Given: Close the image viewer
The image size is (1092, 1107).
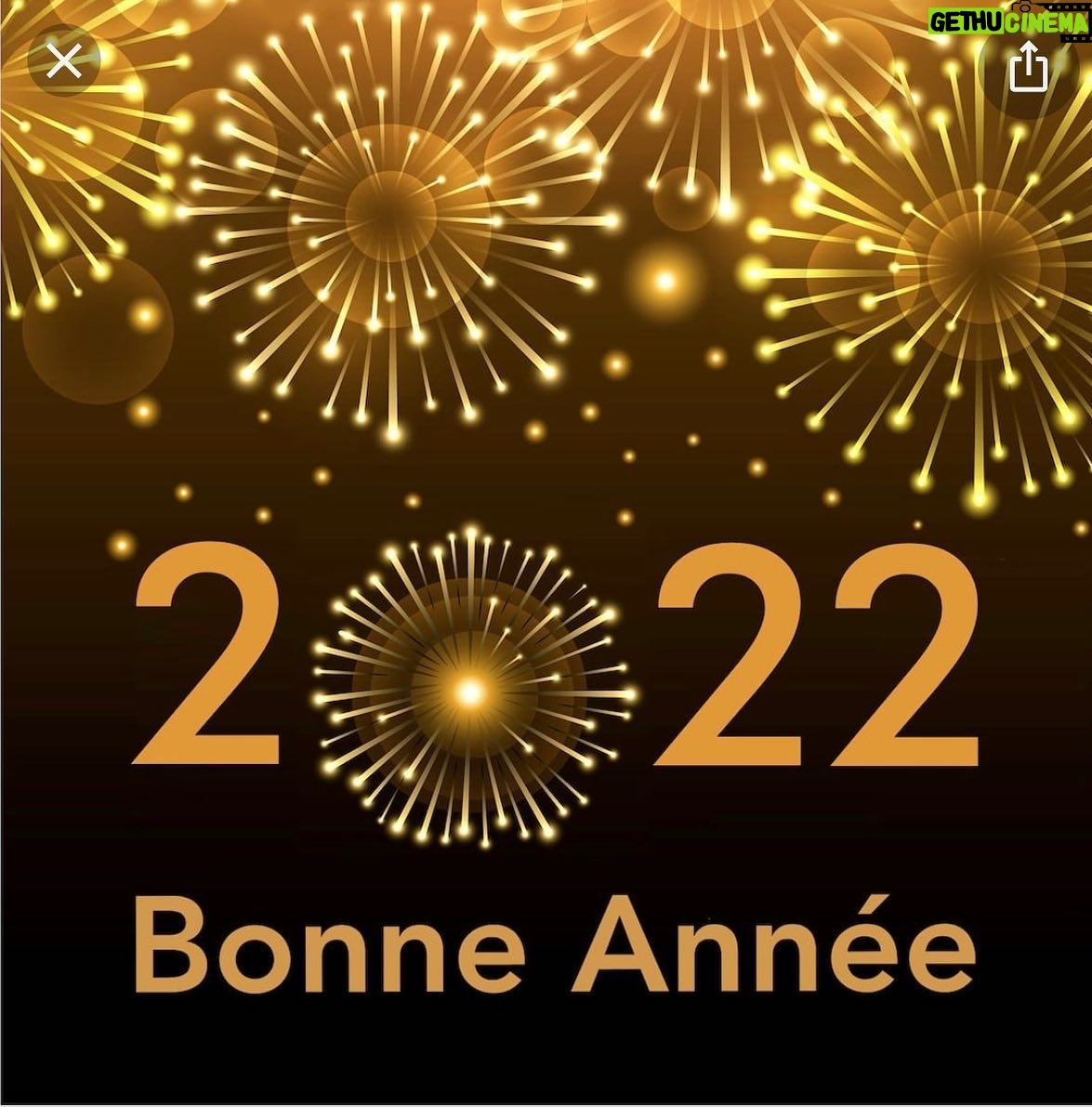Looking at the screenshot, I should point(63,62).
